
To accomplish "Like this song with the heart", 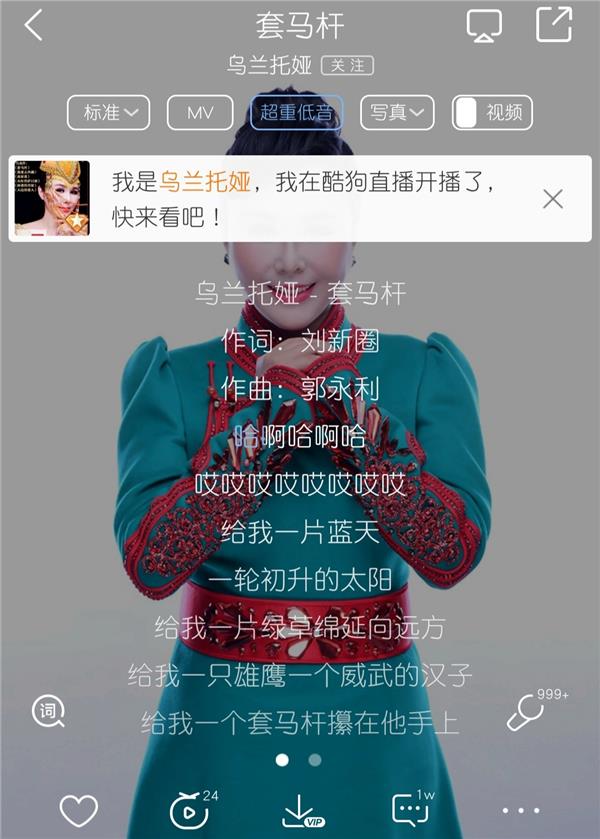I will [x=78, y=810].
